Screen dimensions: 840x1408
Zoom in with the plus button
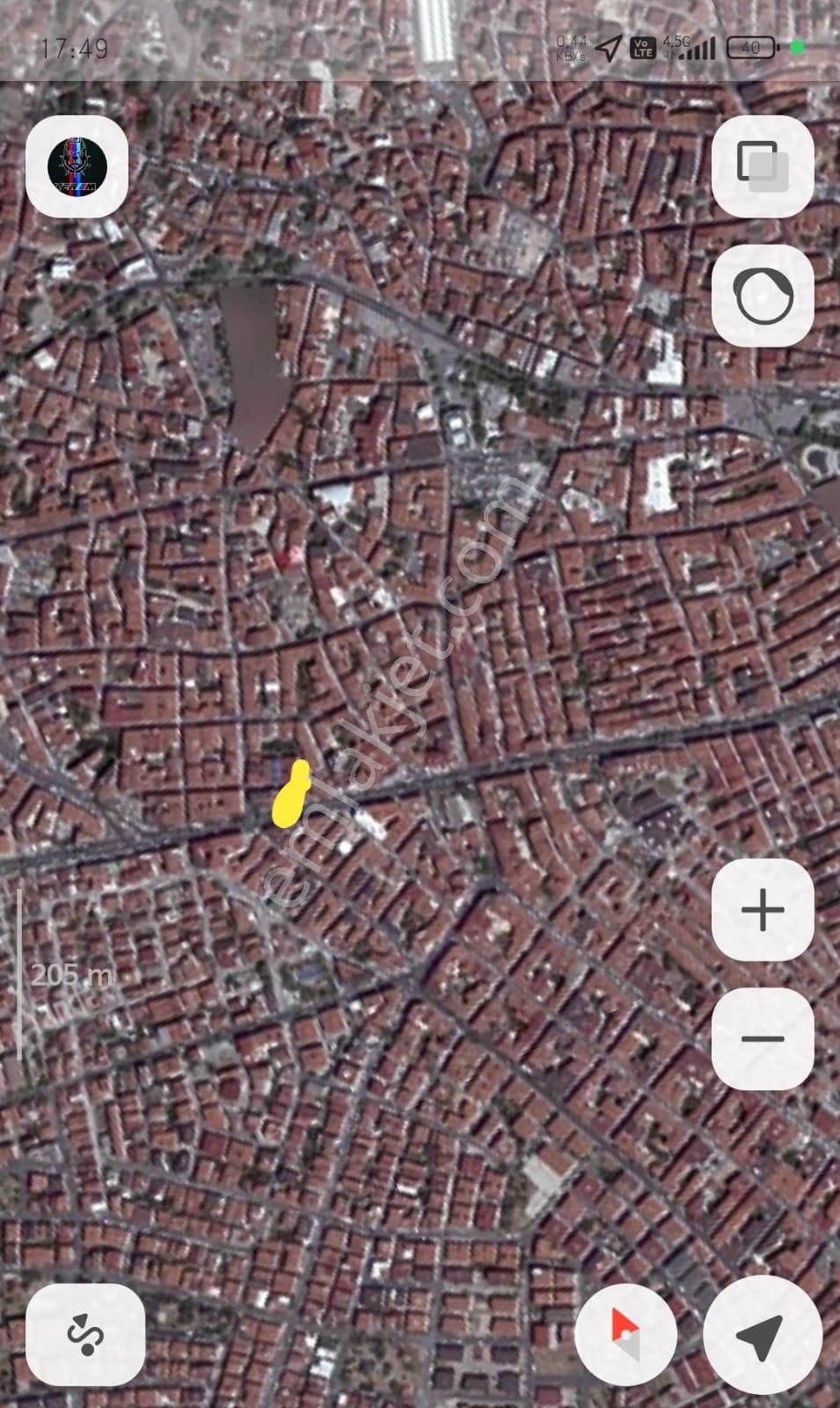(762, 910)
